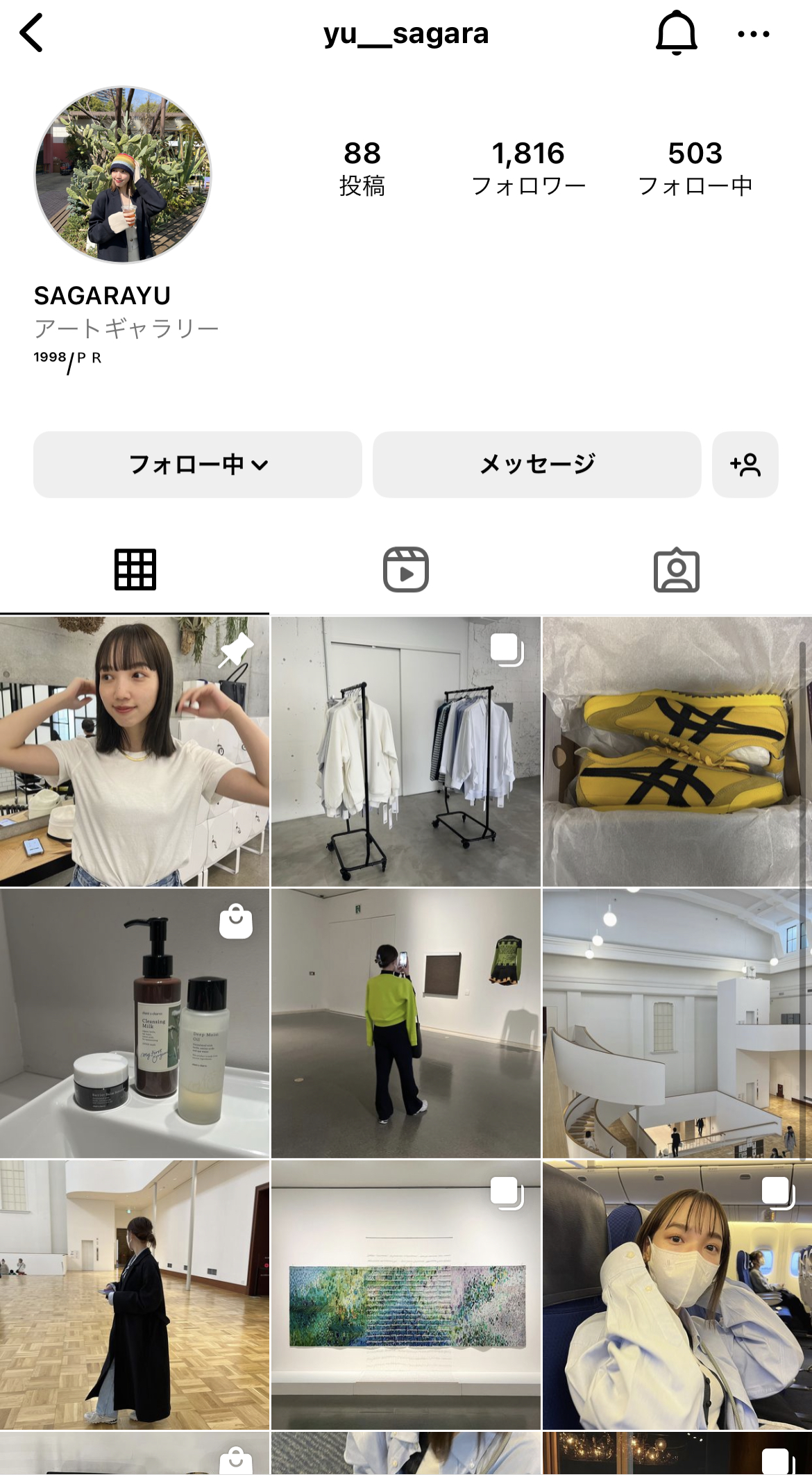Switch to the Reels tab
The height and width of the screenshot is (1477, 812).
coord(406,570)
